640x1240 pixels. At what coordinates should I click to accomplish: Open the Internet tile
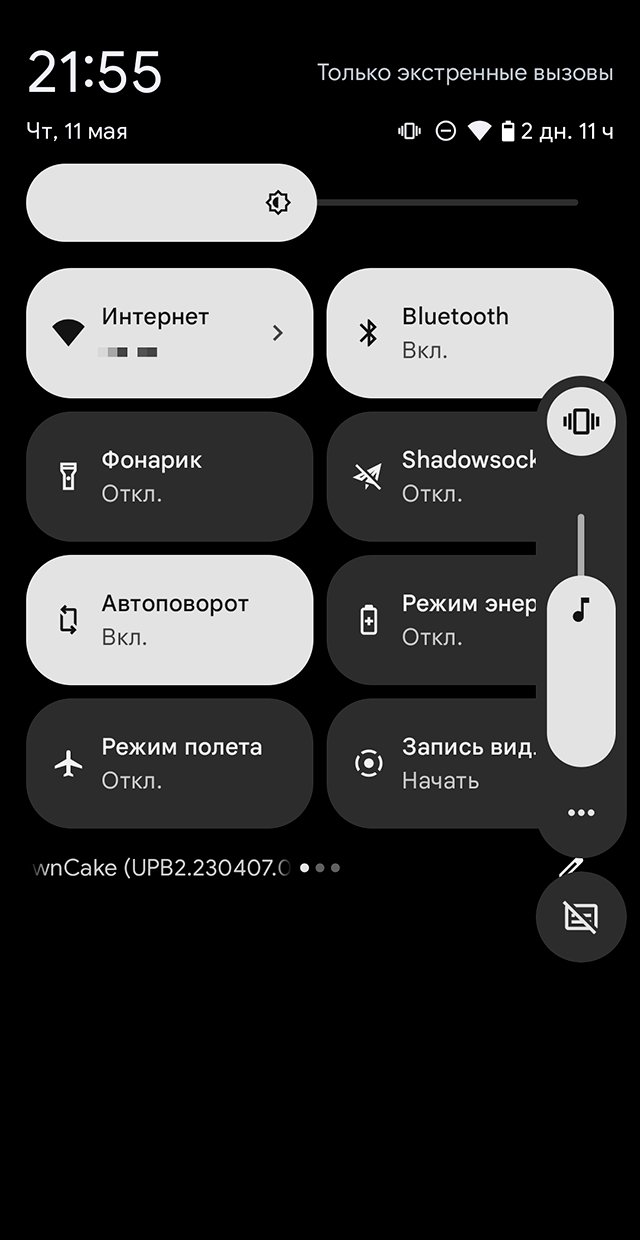[x=169, y=333]
